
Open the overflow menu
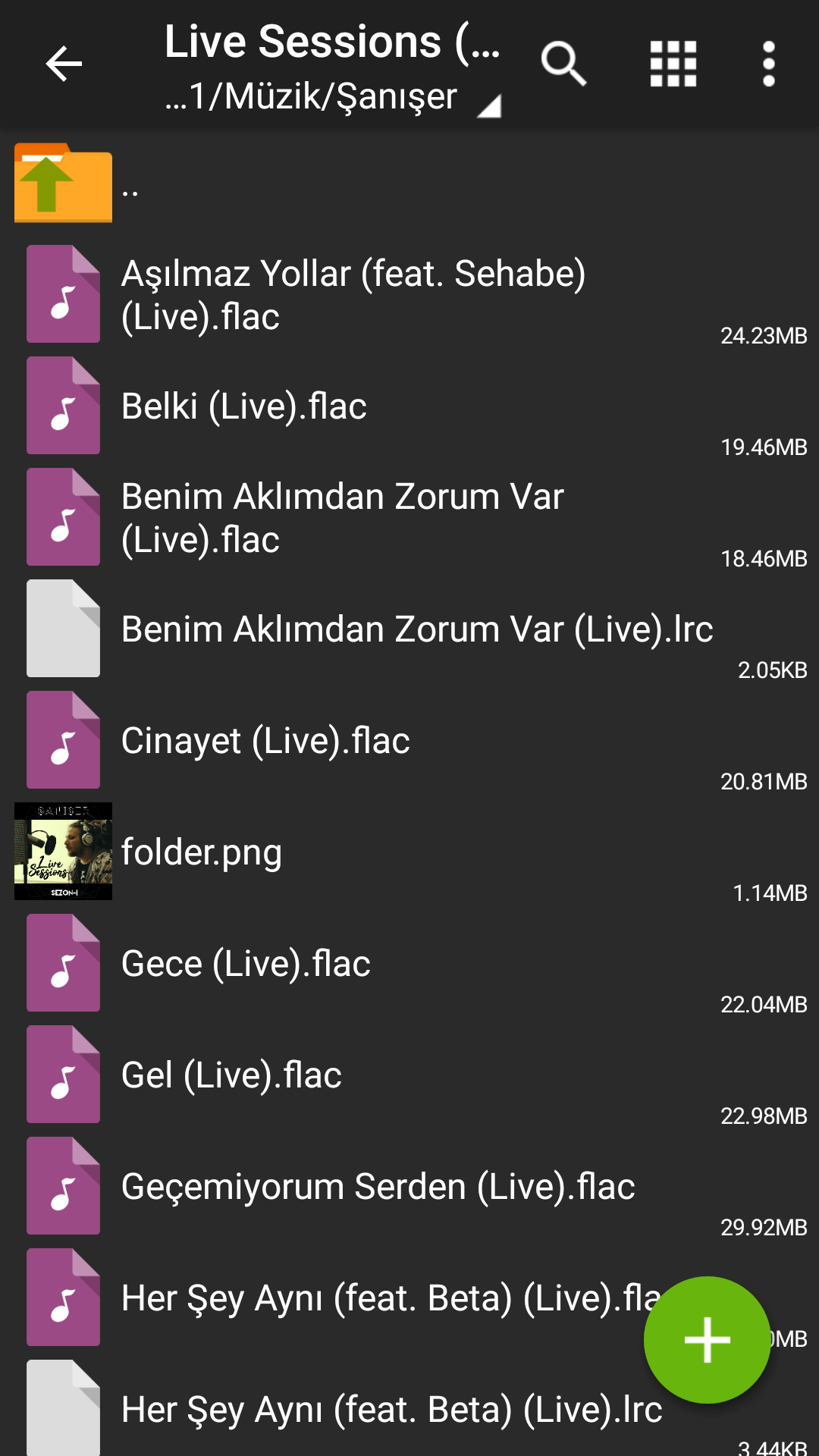(x=768, y=64)
